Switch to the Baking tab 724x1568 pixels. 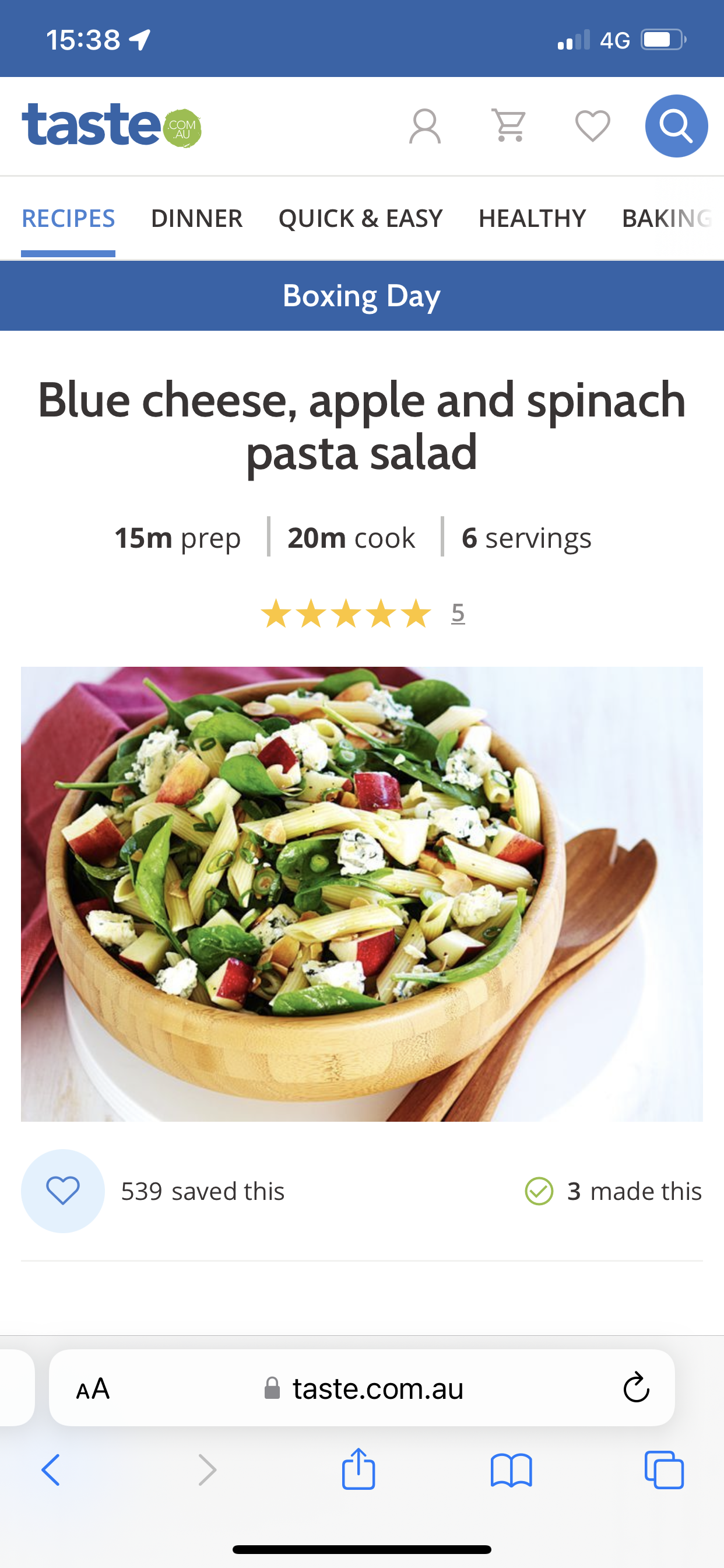(667, 219)
